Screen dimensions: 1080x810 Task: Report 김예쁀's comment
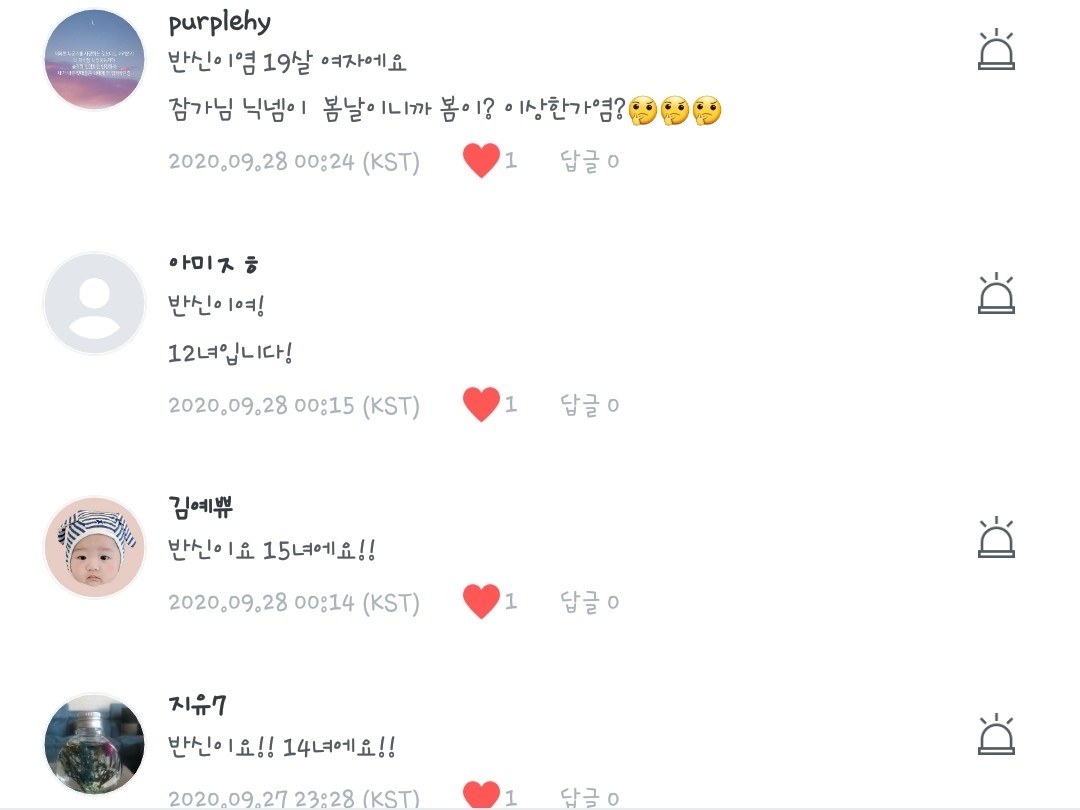[x=996, y=537]
